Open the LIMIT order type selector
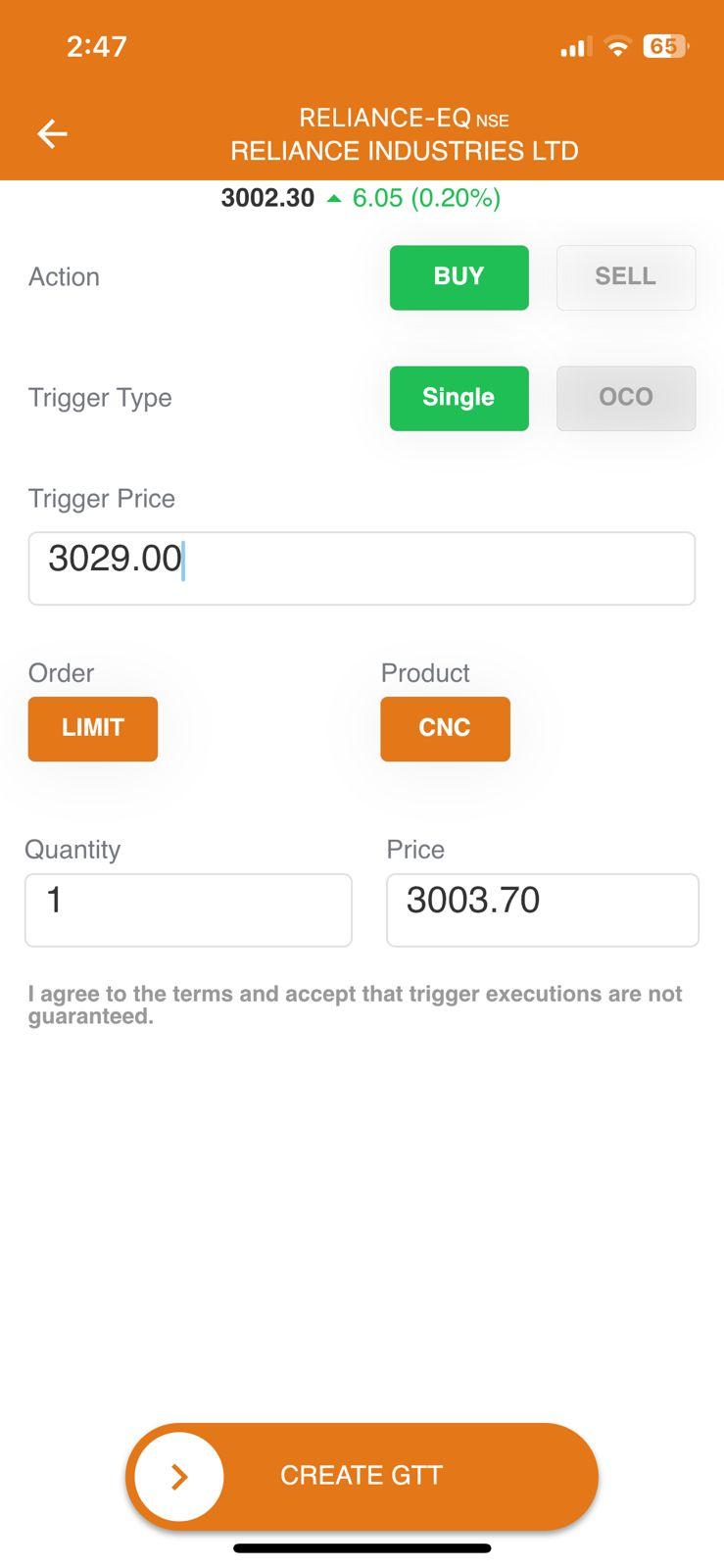The width and height of the screenshot is (724, 1568). tap(92, 728)
